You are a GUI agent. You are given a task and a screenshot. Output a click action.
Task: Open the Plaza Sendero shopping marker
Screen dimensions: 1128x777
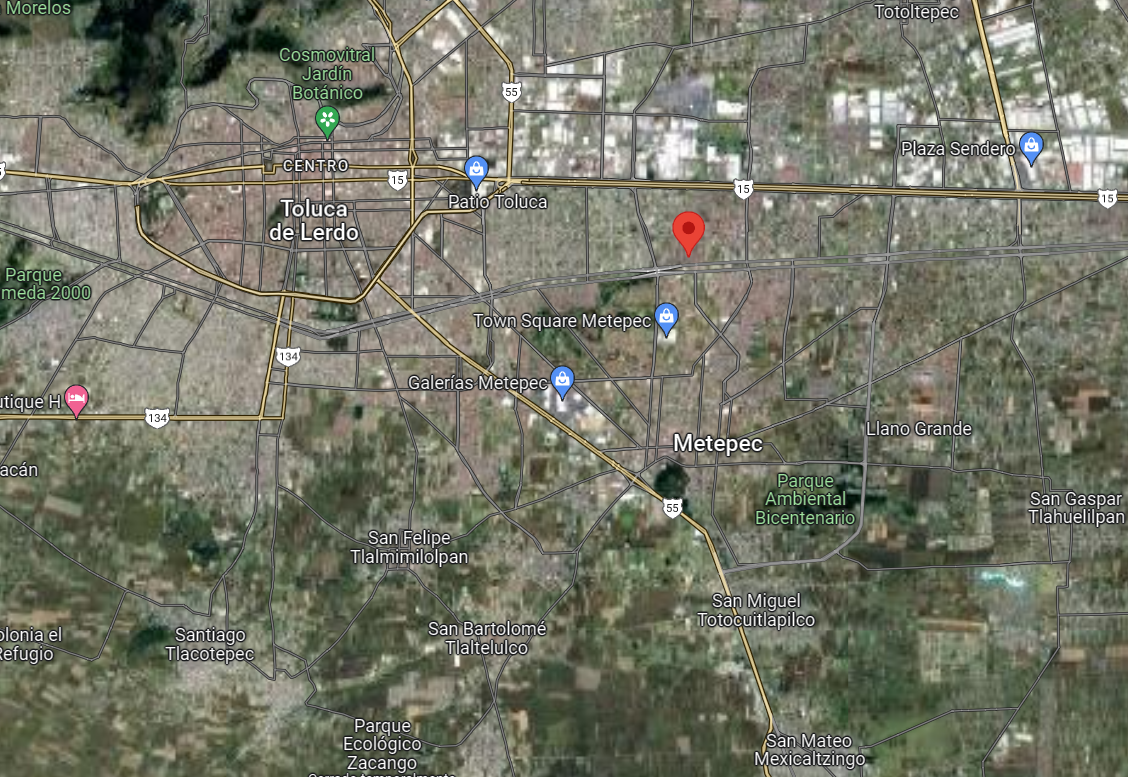pos(1031,147)
